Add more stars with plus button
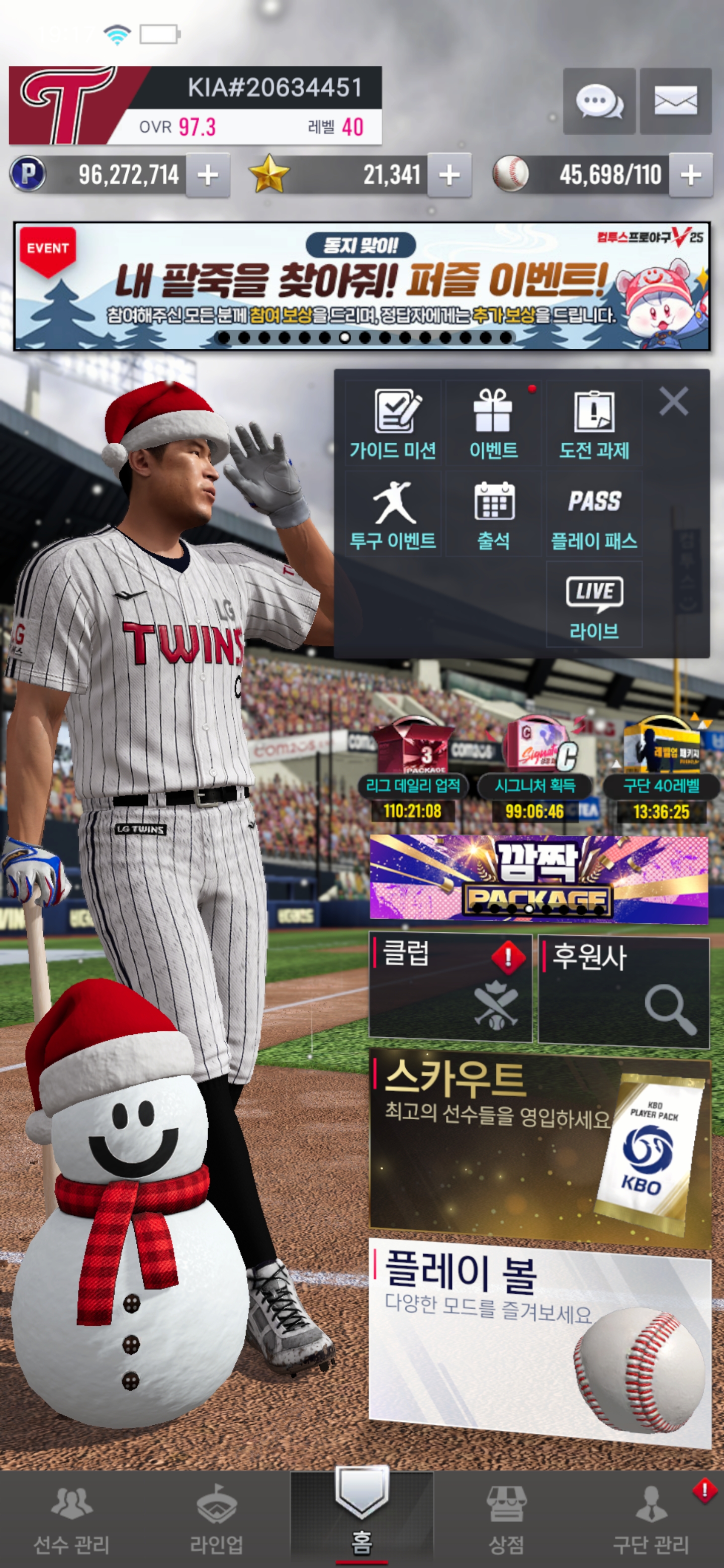Image resolution: width=724 pixels, height=1568 pixels. pyautogui.click(x=449, y=176)
